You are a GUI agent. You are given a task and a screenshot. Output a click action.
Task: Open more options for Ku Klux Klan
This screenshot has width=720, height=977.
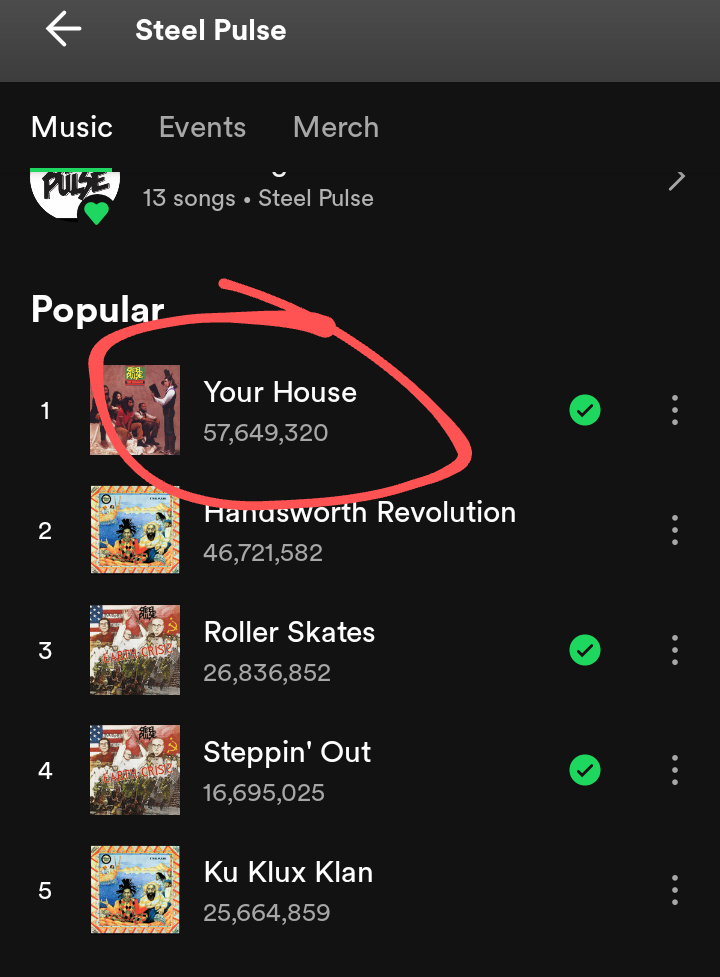point(675,890)
